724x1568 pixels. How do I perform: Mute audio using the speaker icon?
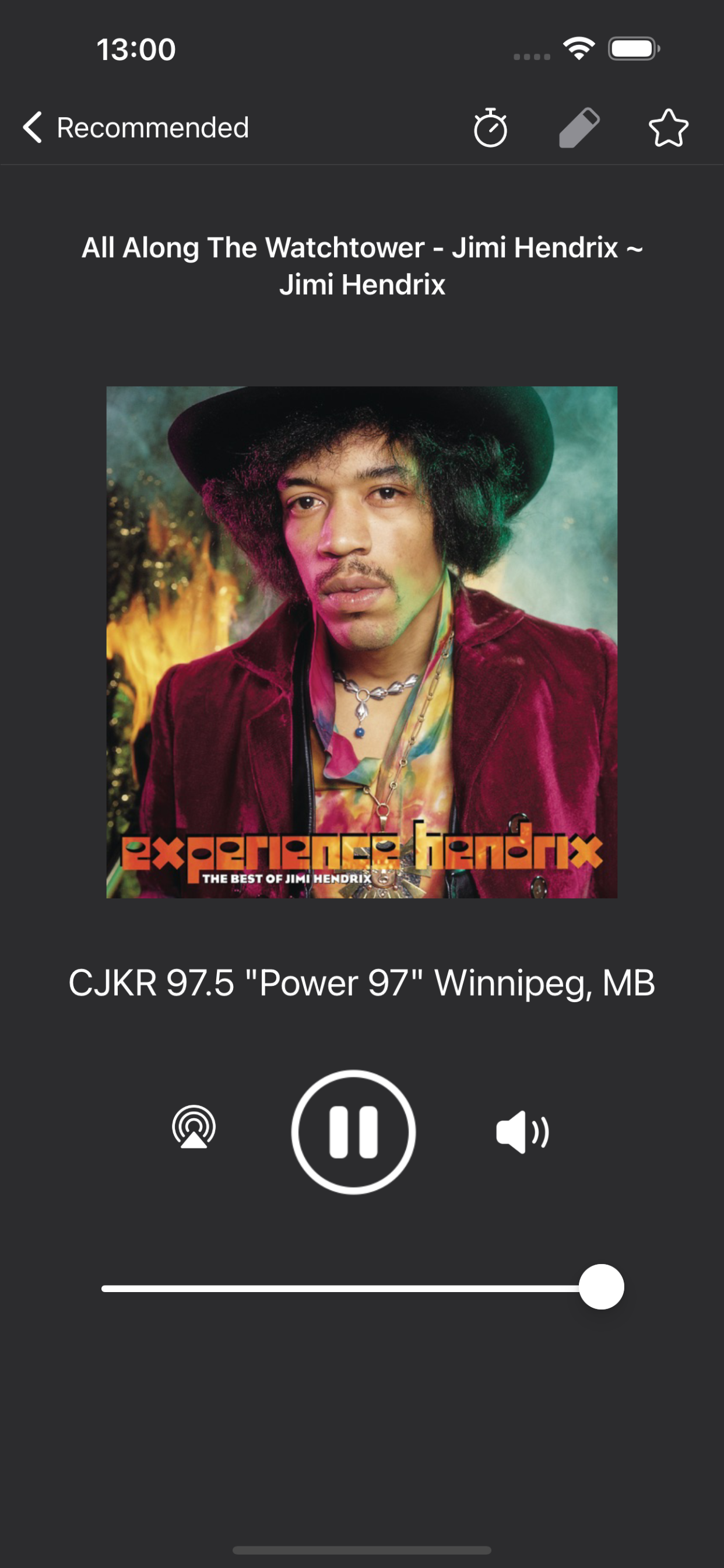(x=522, y=1132)
